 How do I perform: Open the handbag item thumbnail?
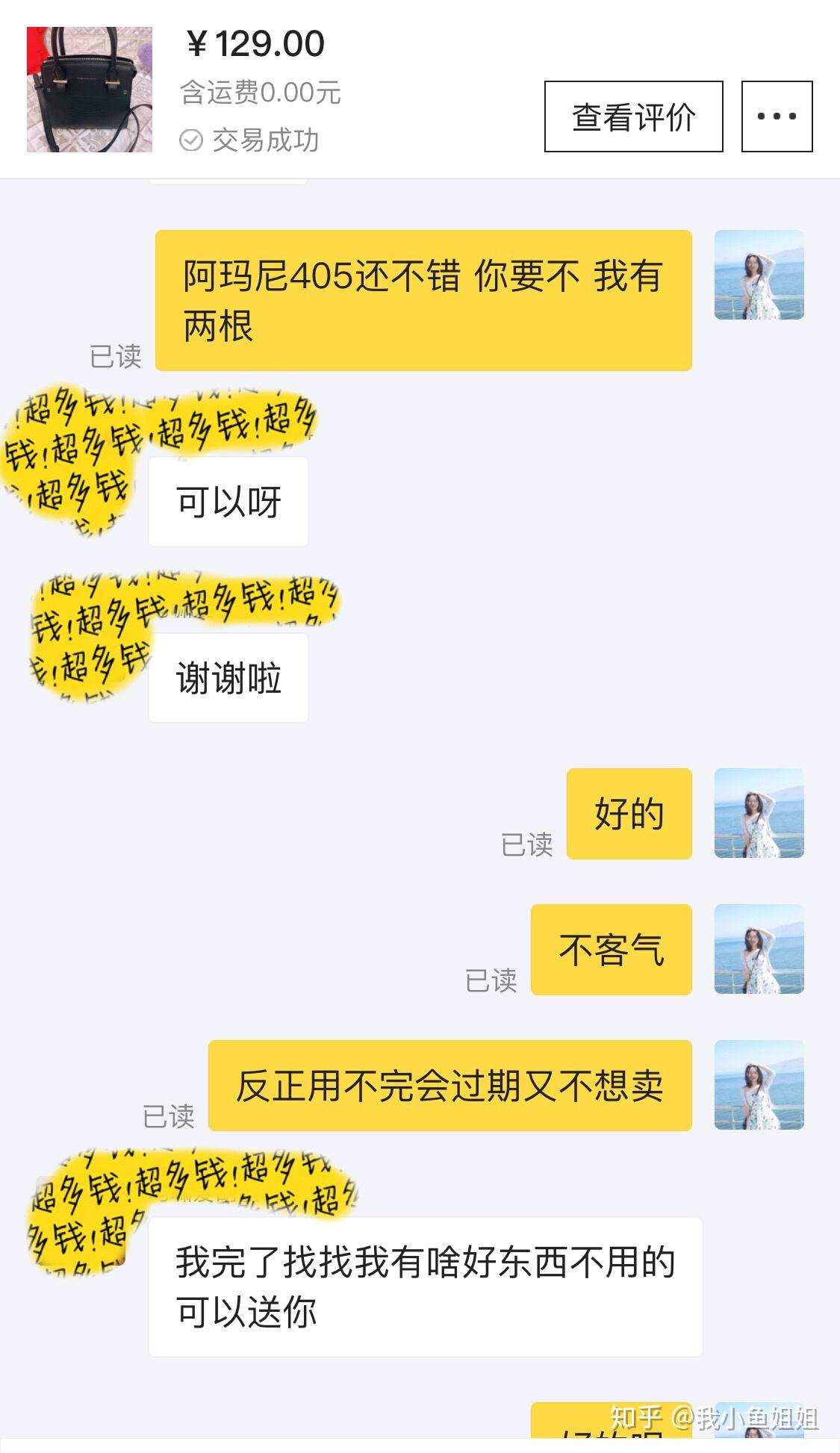coord(90,90)
